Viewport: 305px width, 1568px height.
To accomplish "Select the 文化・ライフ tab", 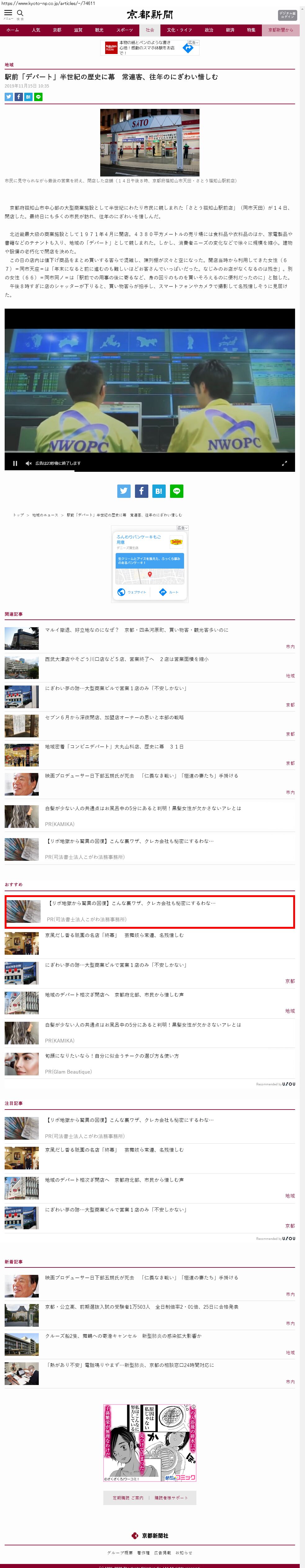I will click(179, 30).
